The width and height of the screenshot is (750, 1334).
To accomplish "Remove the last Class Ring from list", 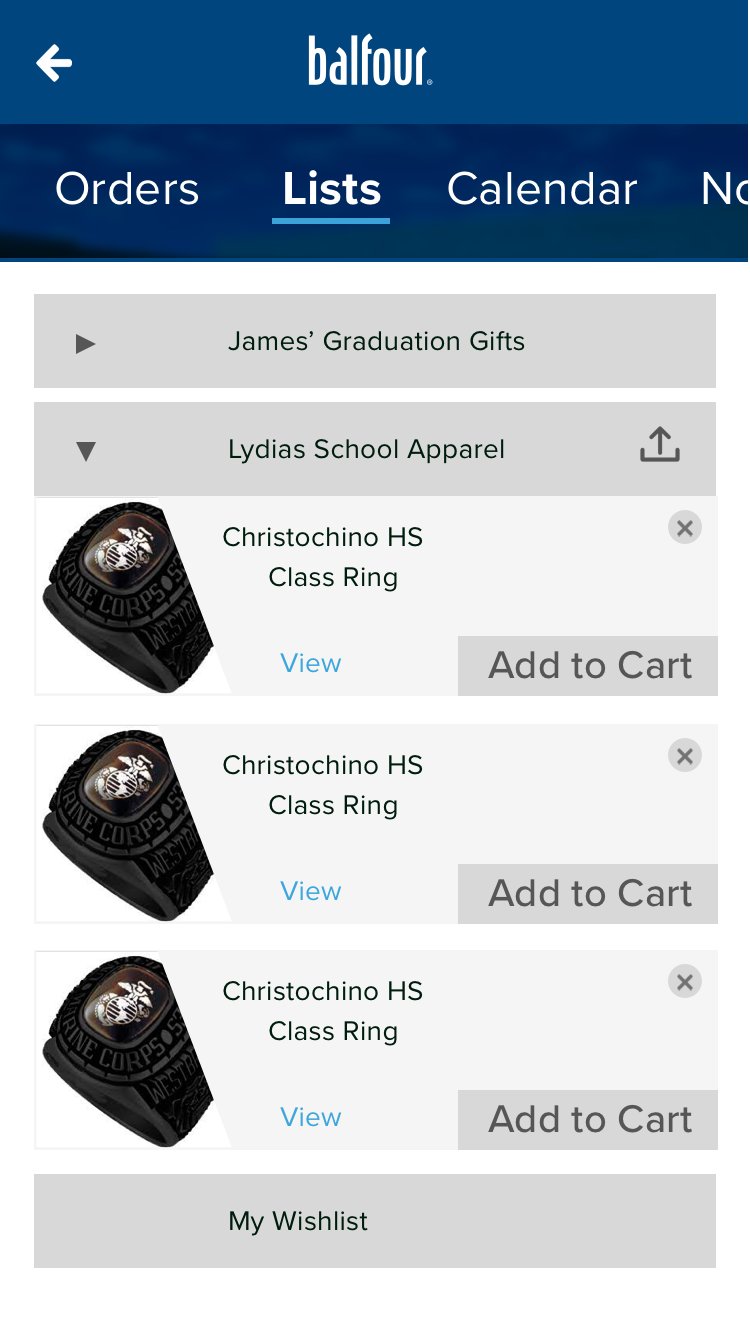I will tap(685, 982).
